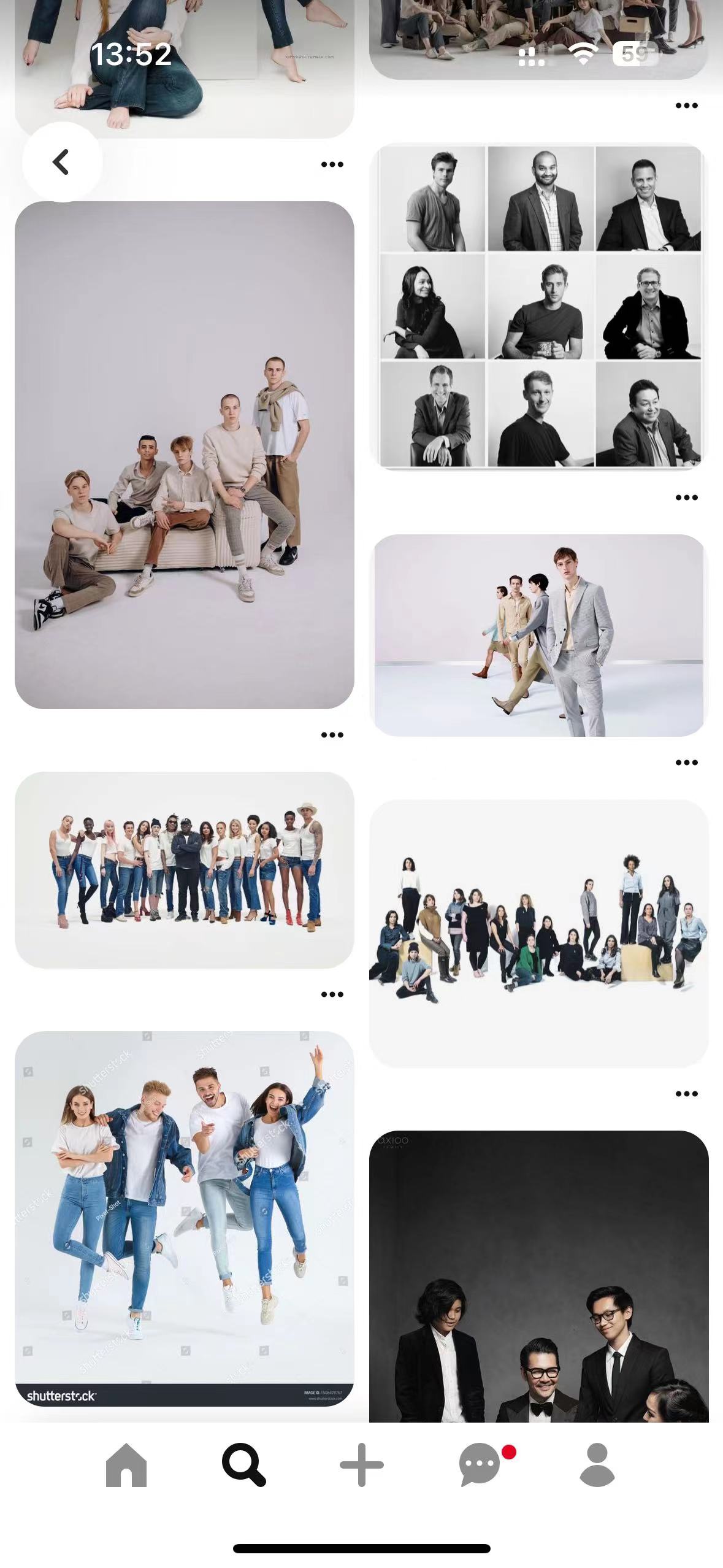Switch to the Search tab
This screenshot has width=723, height=1568.
(x=243, y=1465)
